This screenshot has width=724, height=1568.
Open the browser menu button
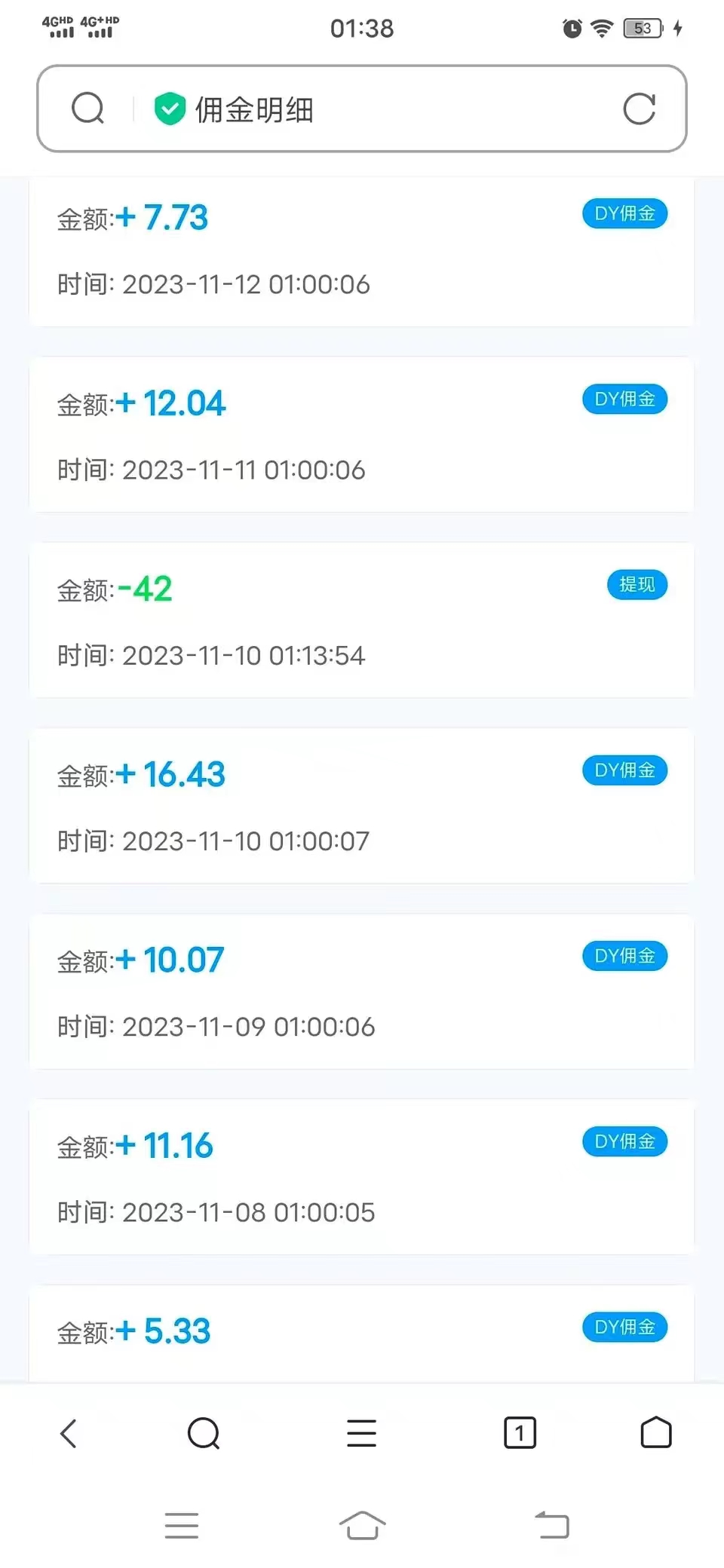click(361, 1433)
